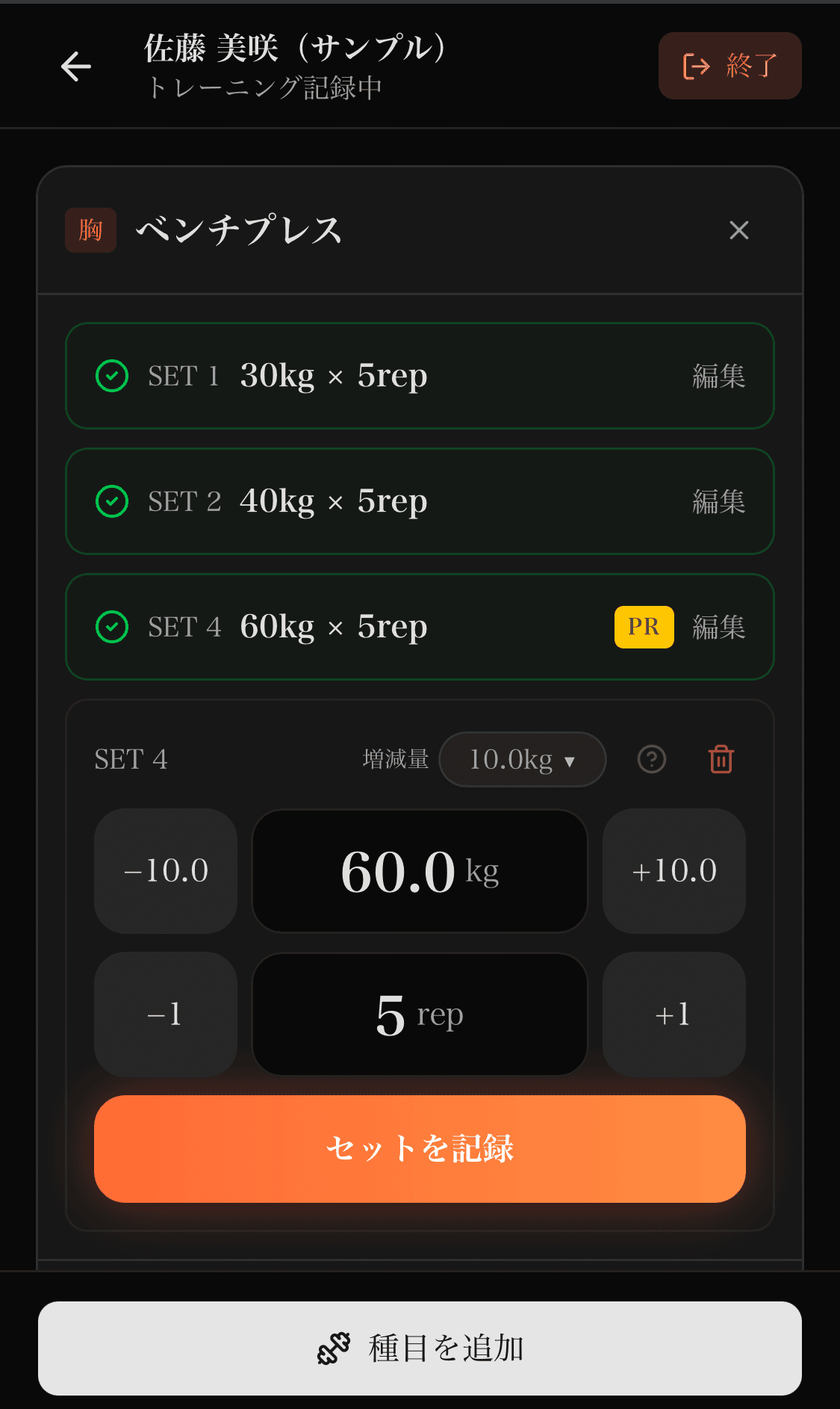Go back using the arrow icon
This screenshot has width=840, height=1409.
[76, 66]
